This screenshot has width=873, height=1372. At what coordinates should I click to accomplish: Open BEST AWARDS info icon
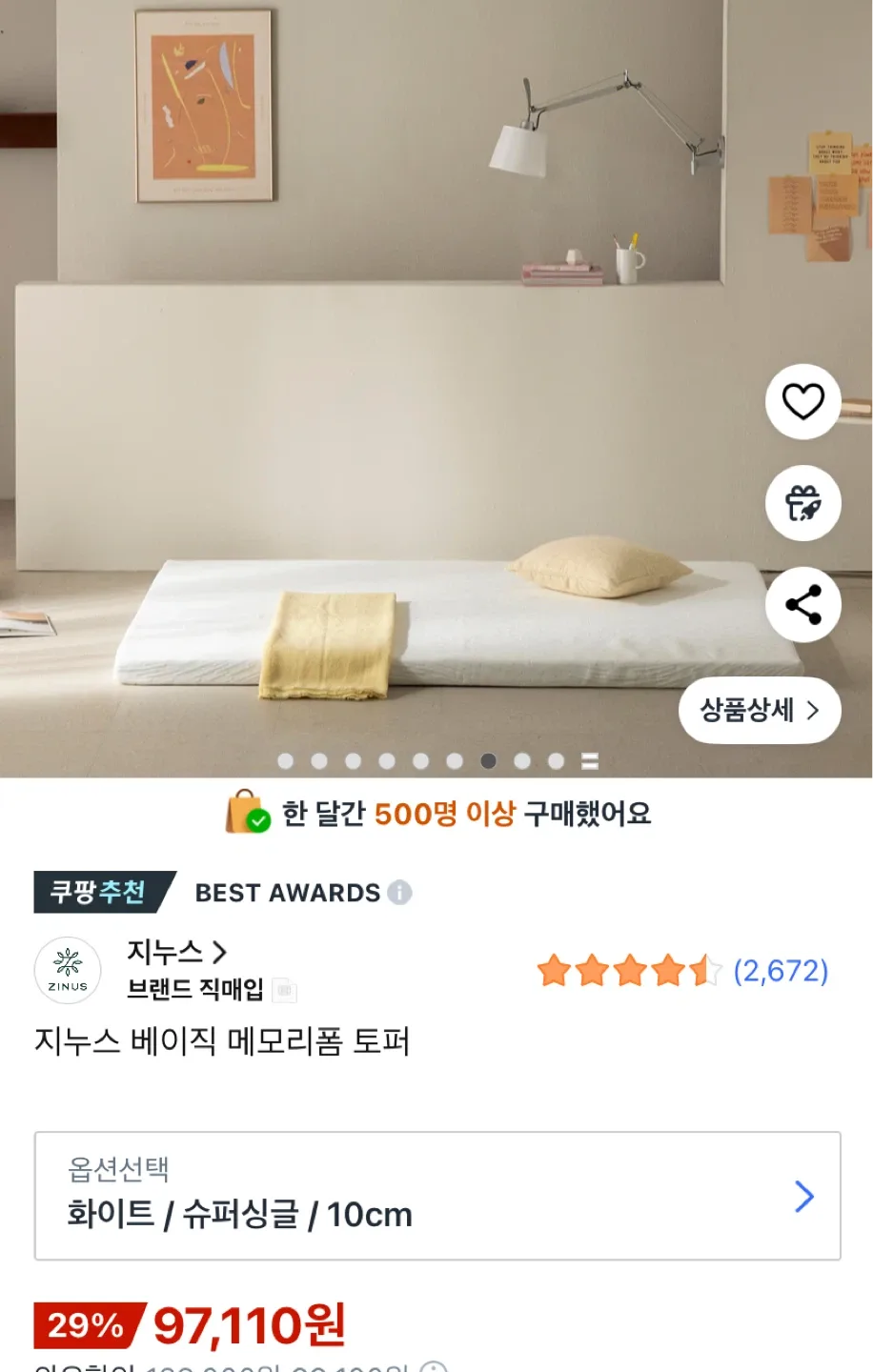(x=400, y=893)
